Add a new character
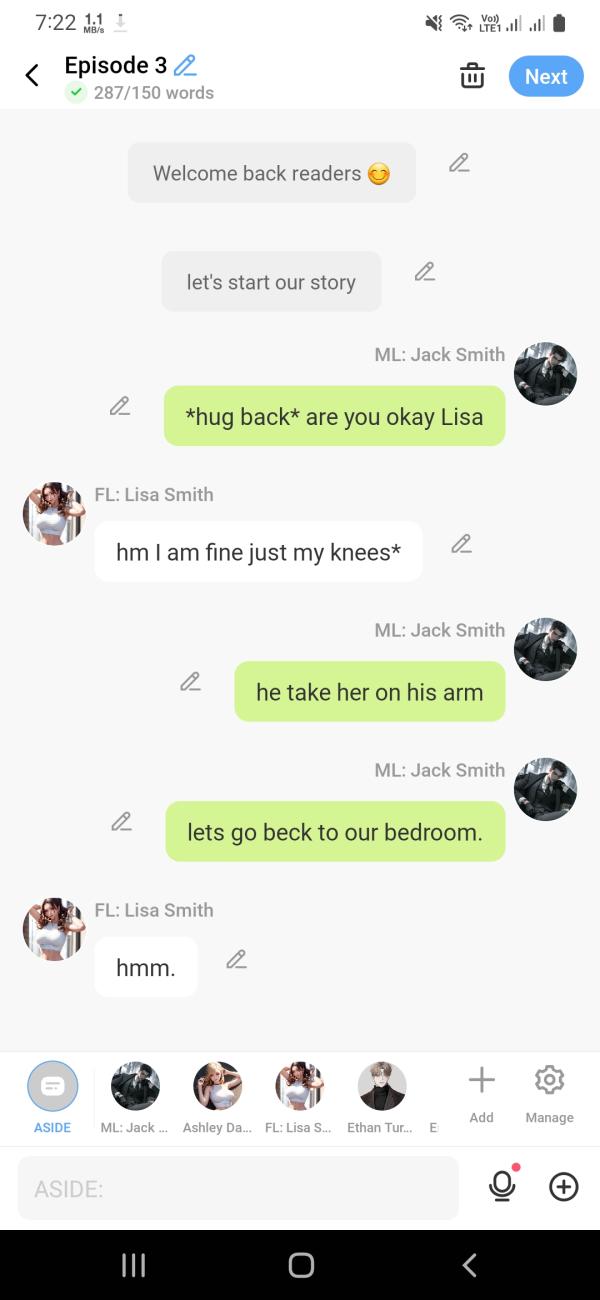The image size is (600, 1300). coord(481,1094)
